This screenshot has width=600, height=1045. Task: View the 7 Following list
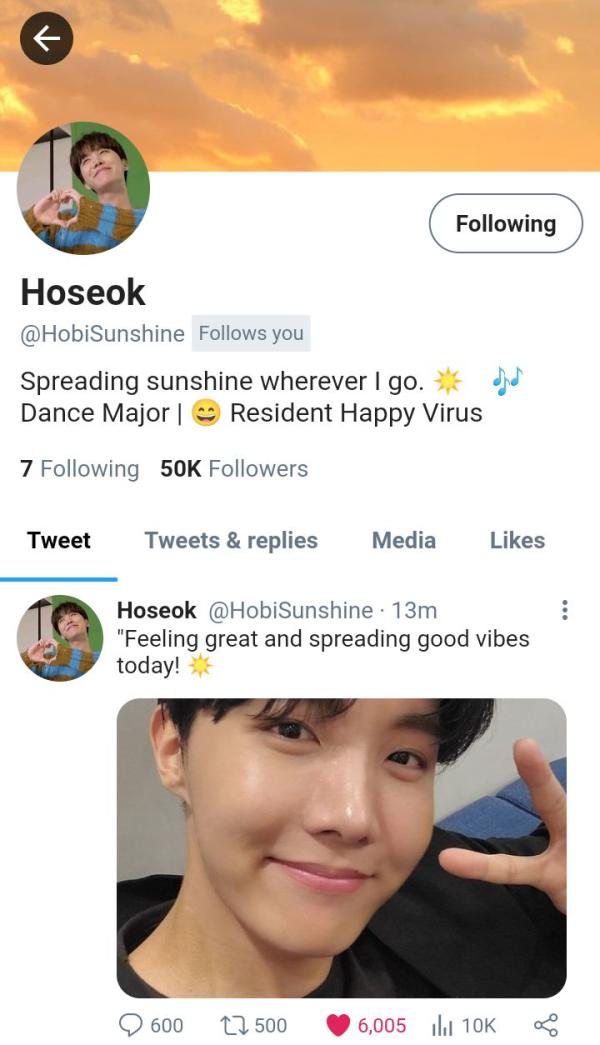tap(80, 469)
